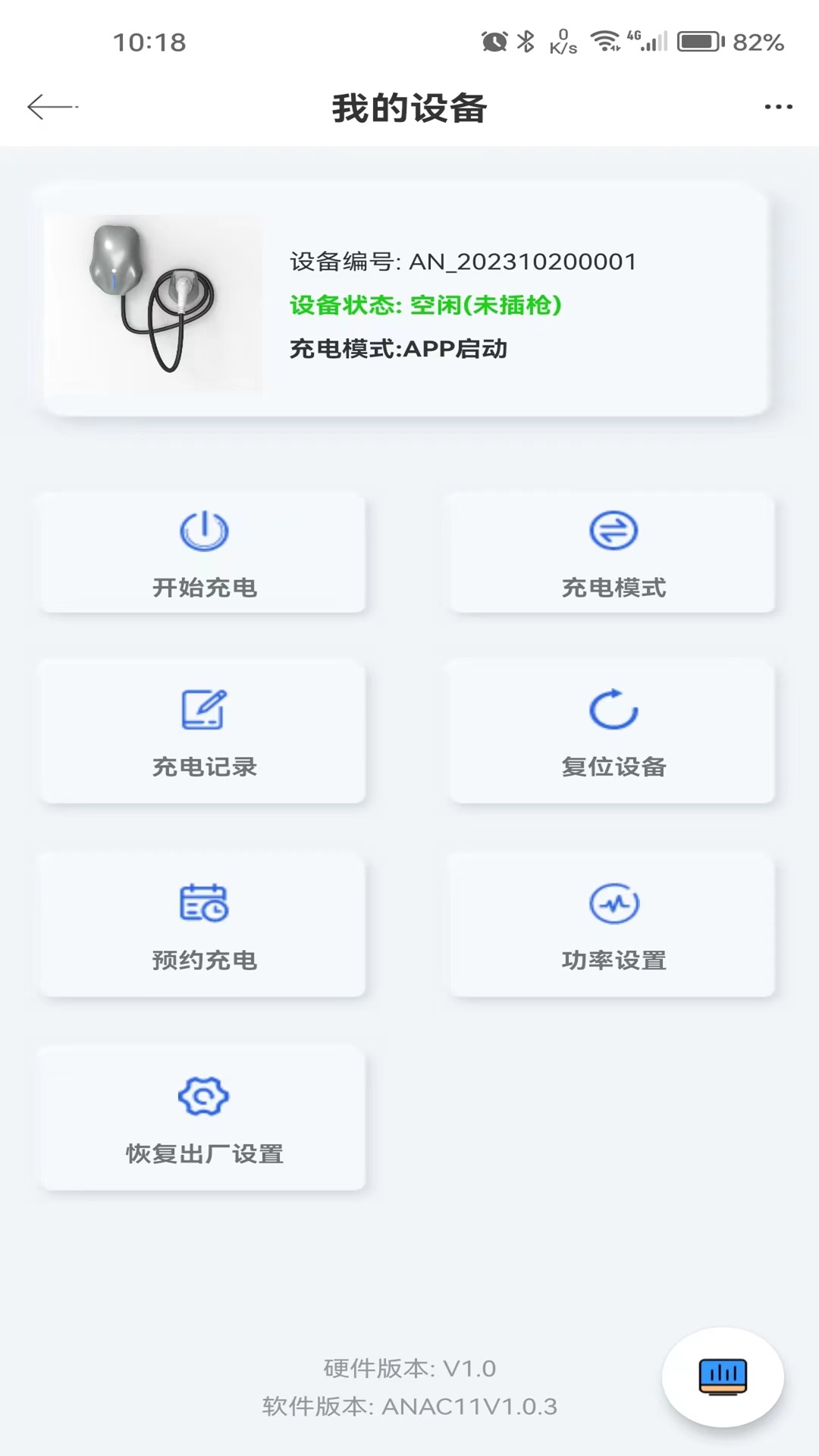This screenshot has width=819, height=1456.
Task: Open charging records via the edit-note icon
Action: pos(202,711)
